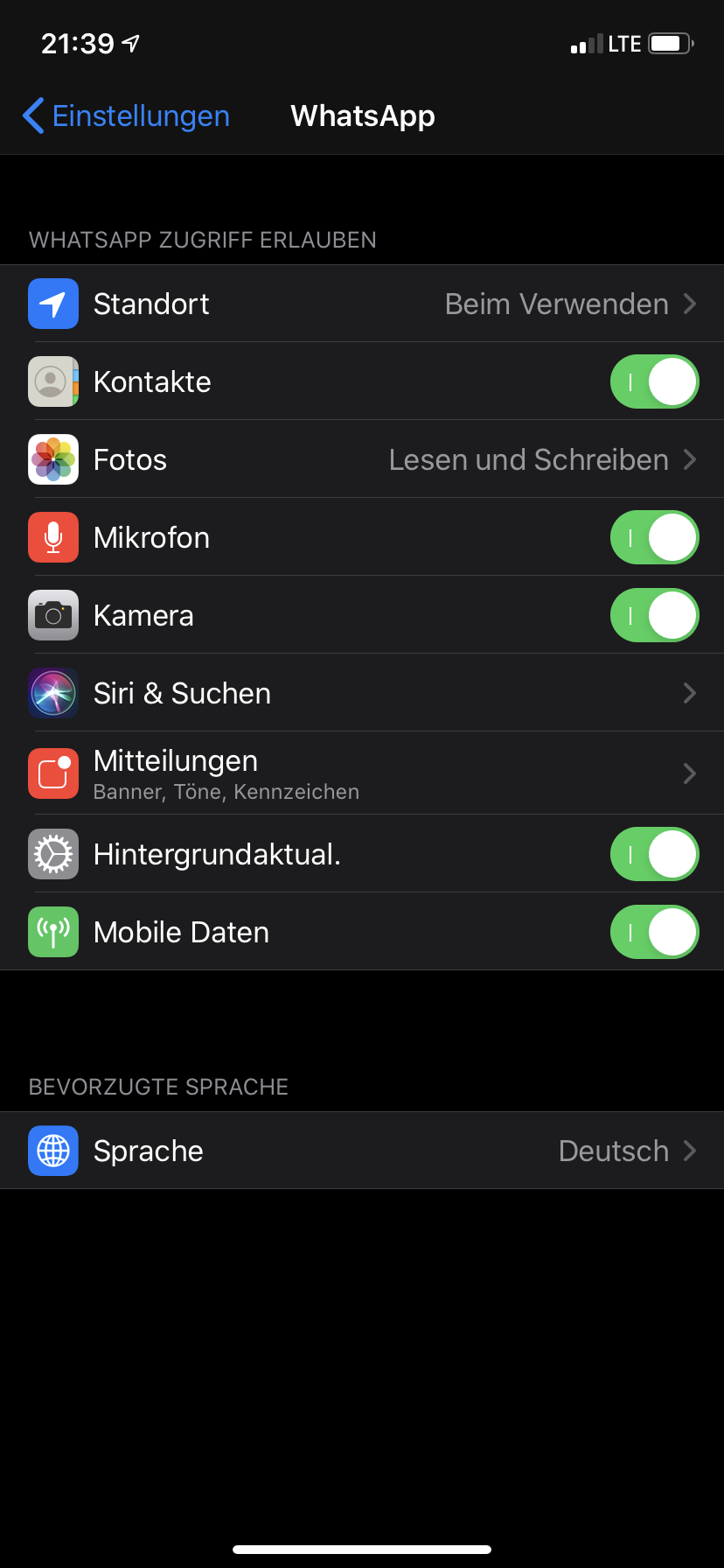Image resolution: width=724 pixels, height=1568 pixels.
Task: Disable Mobile Daten for WhatsApp
Action: pyautogui.click(x=654, y=932)
